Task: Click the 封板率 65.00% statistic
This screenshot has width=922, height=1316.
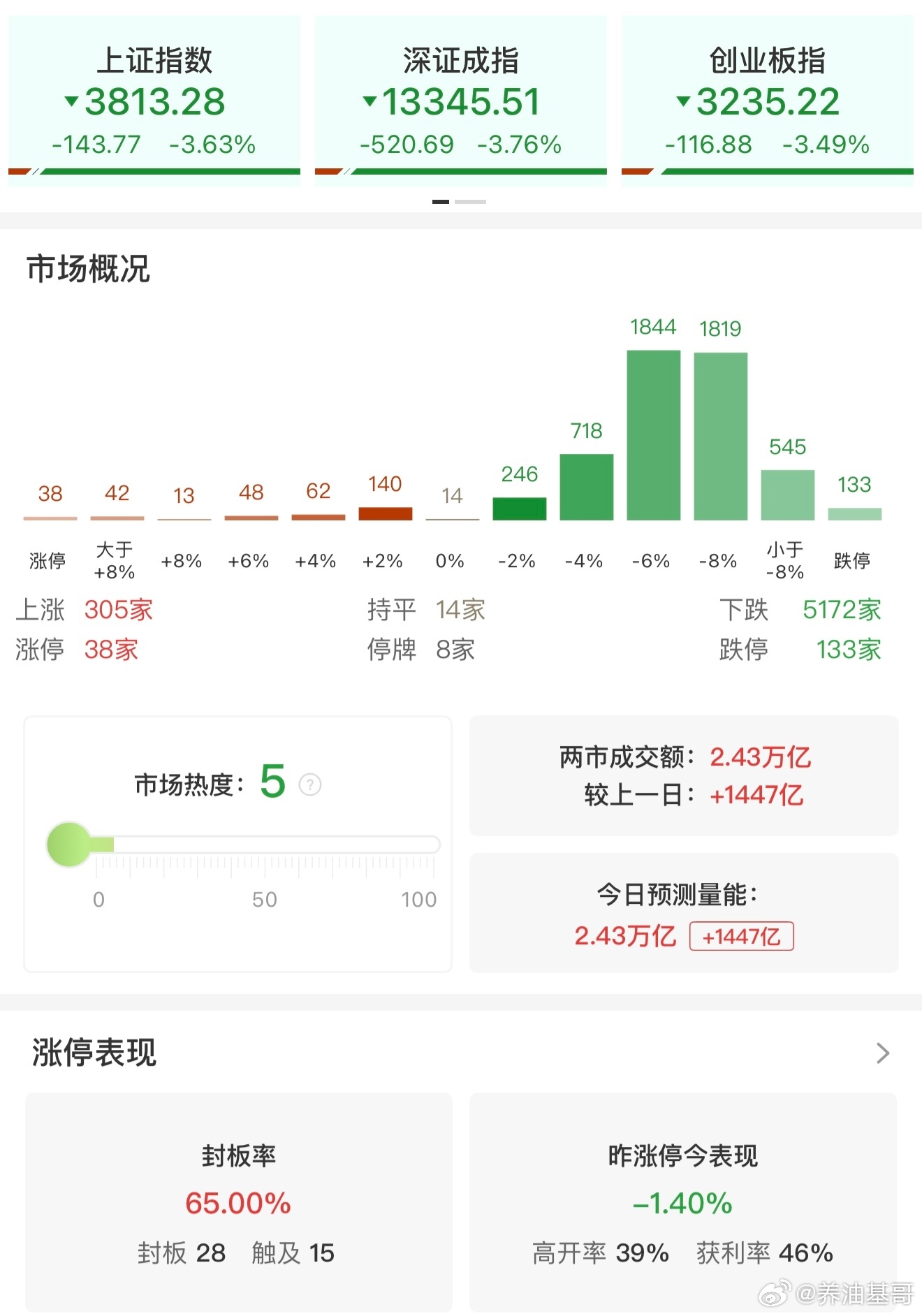Action: point(237,1201)
